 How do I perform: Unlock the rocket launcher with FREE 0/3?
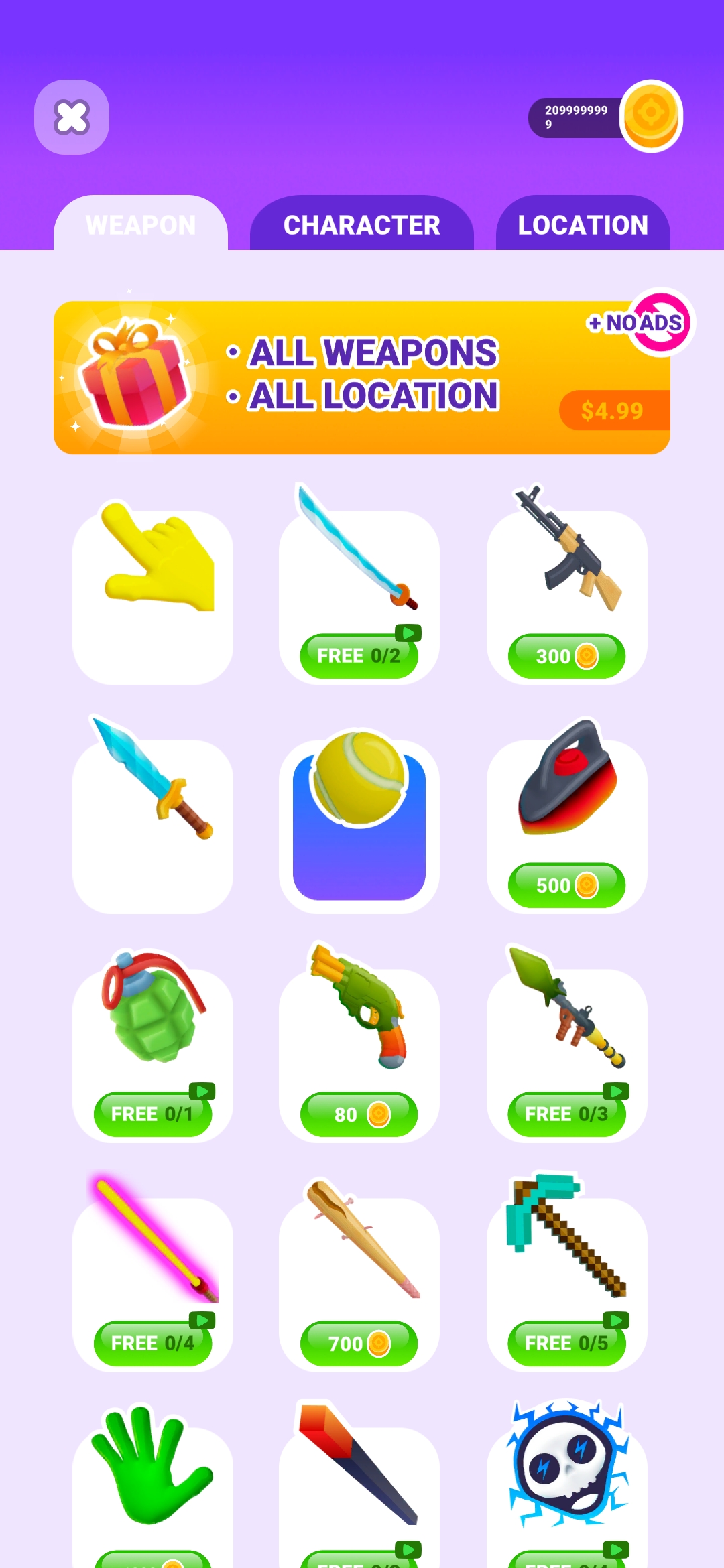click(x=566, y=1114)
